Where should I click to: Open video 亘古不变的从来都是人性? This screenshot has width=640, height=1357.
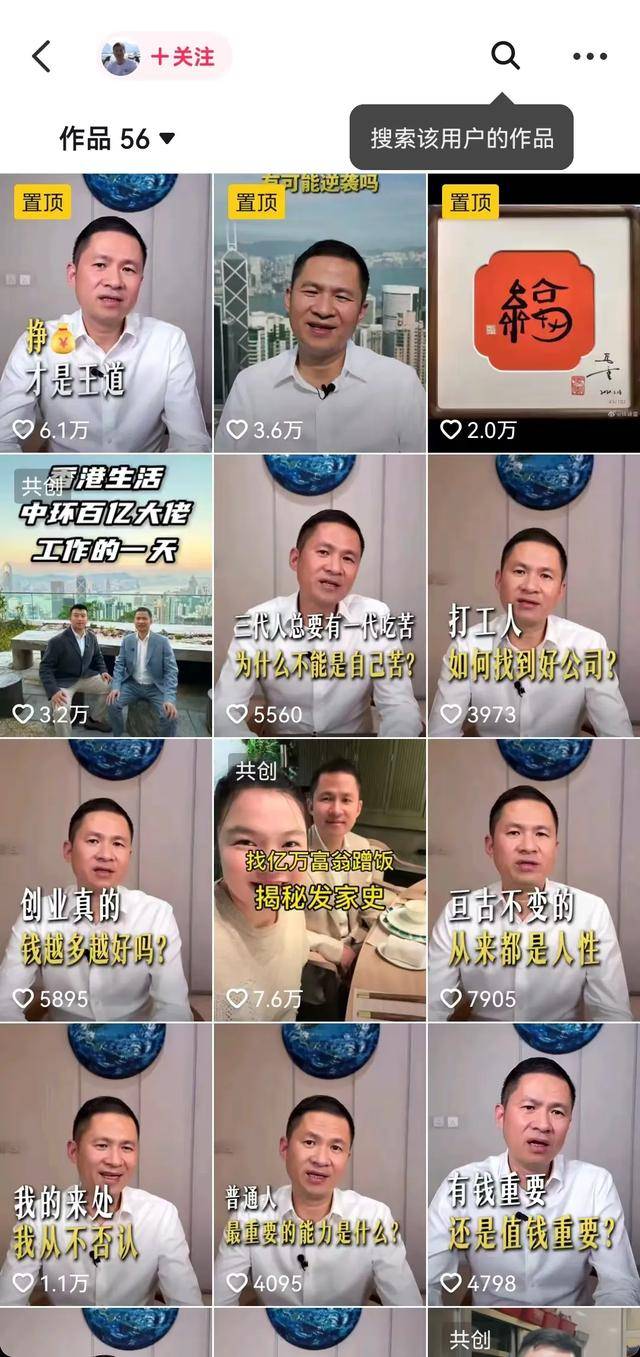coord(533,880)
